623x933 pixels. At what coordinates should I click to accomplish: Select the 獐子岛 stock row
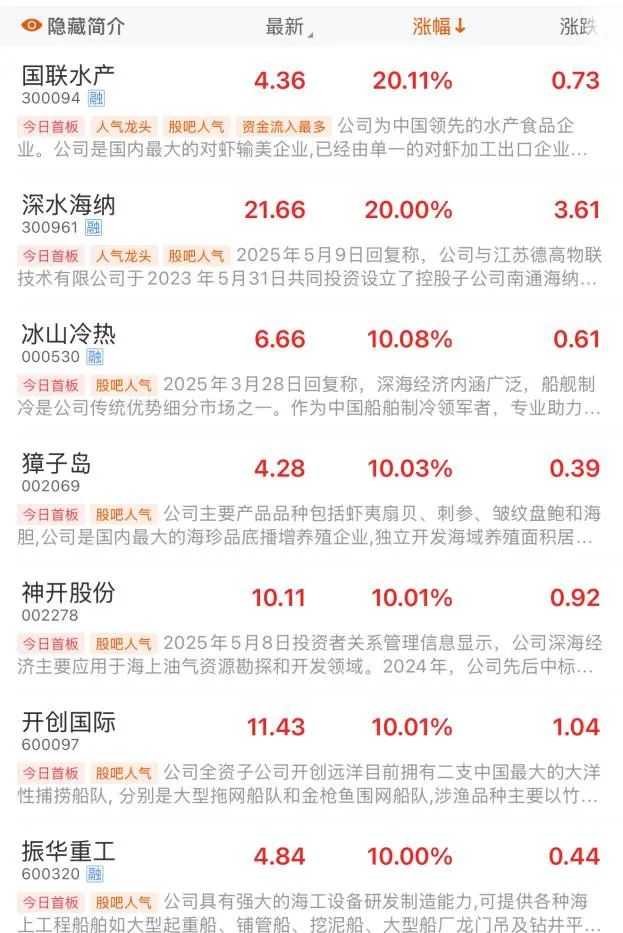(56, 463)
